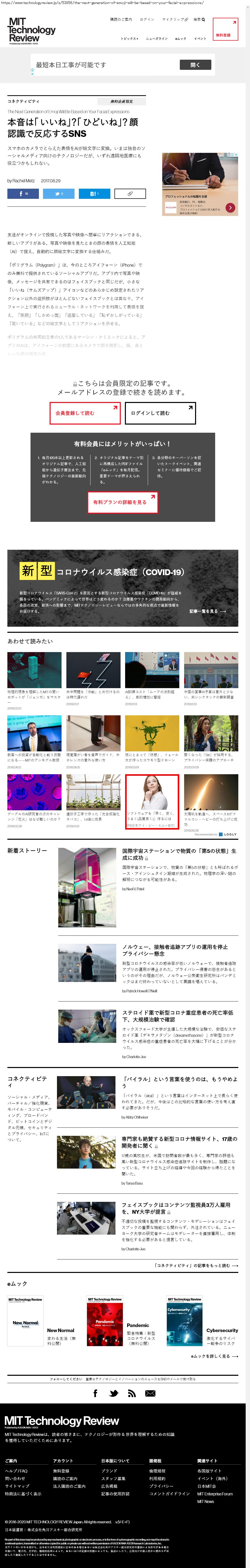
Task: Open プライバシー in the footer
Action: (161, 1486)
